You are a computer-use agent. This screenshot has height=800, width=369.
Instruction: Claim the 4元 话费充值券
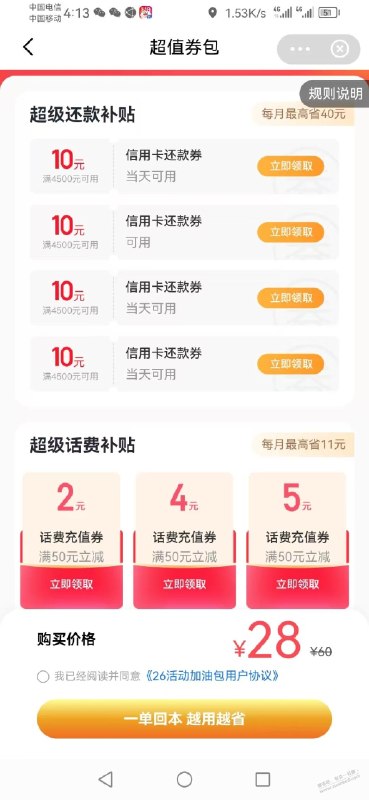pyautogui.click(x=185, y=584)
